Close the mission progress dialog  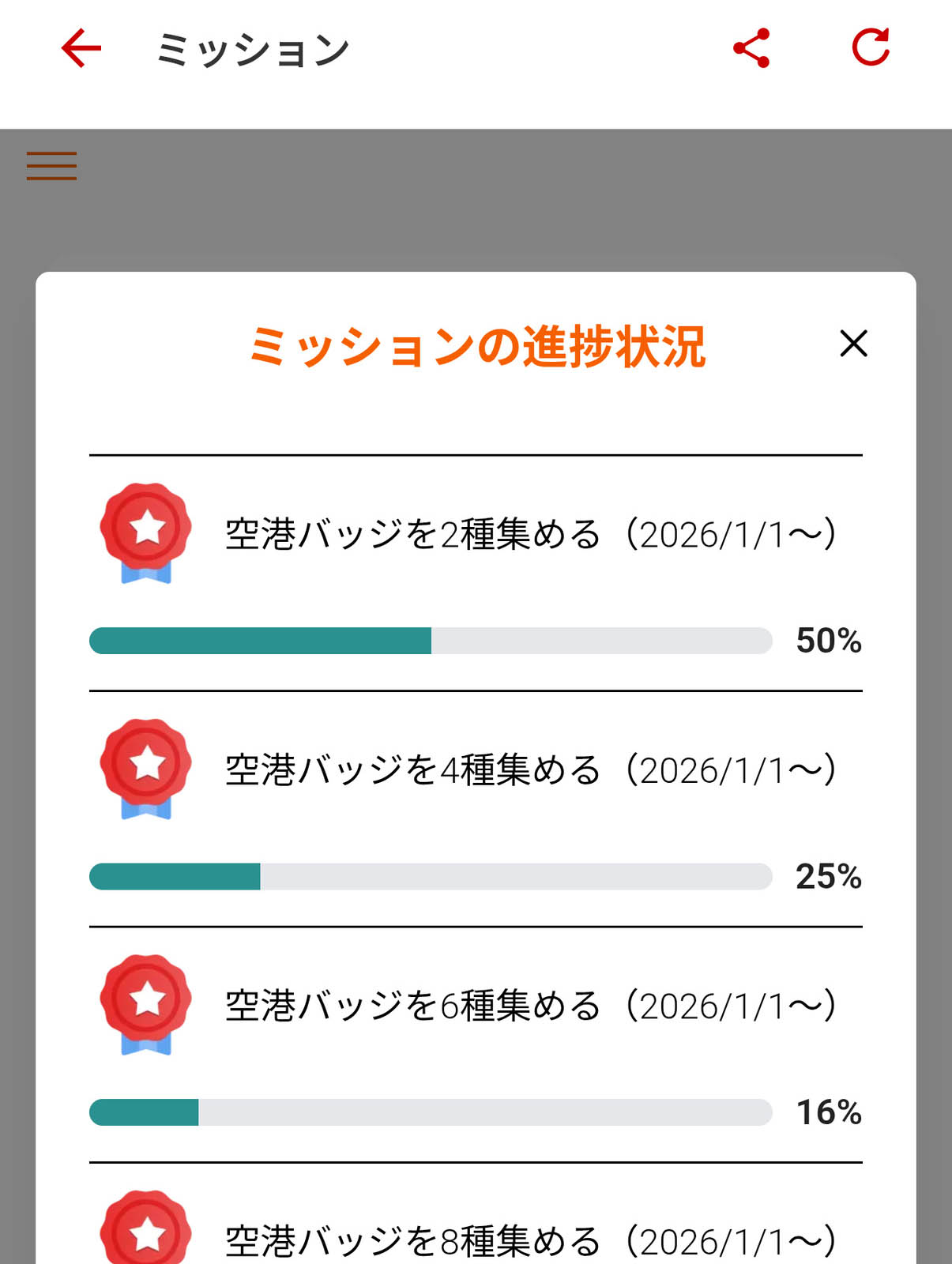tap(853, 344)
